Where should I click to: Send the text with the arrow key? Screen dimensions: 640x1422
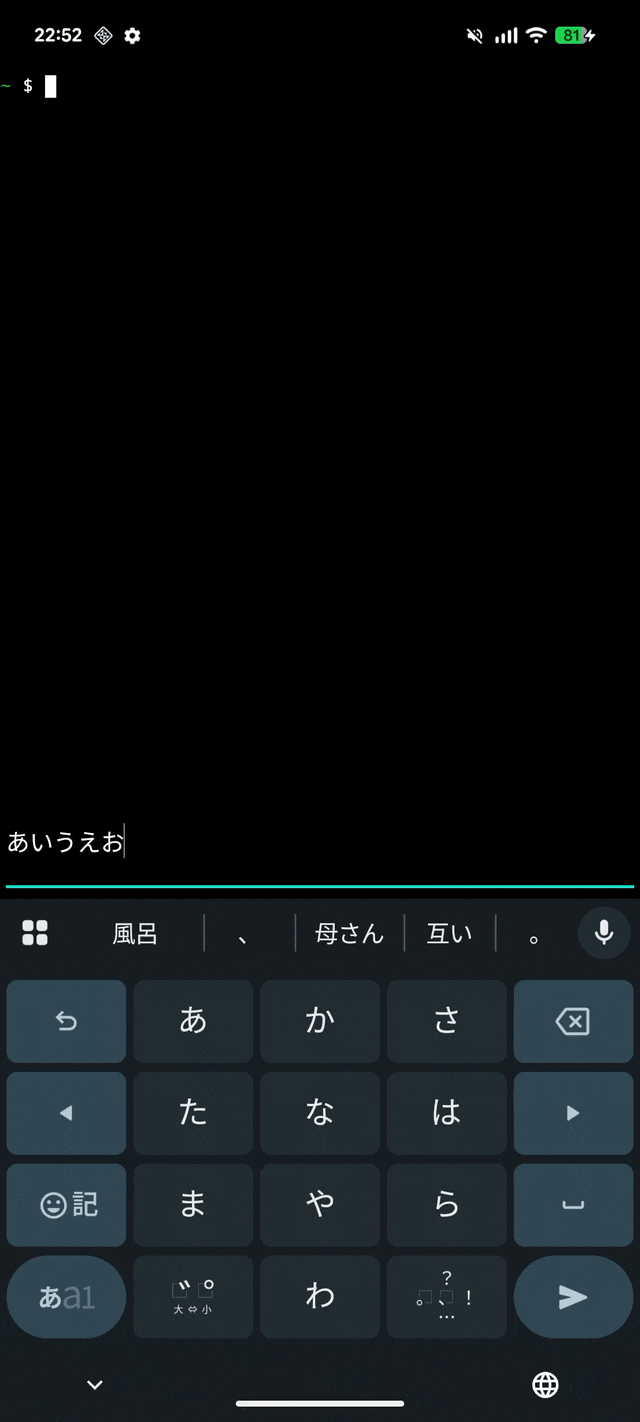(573, 1297)
